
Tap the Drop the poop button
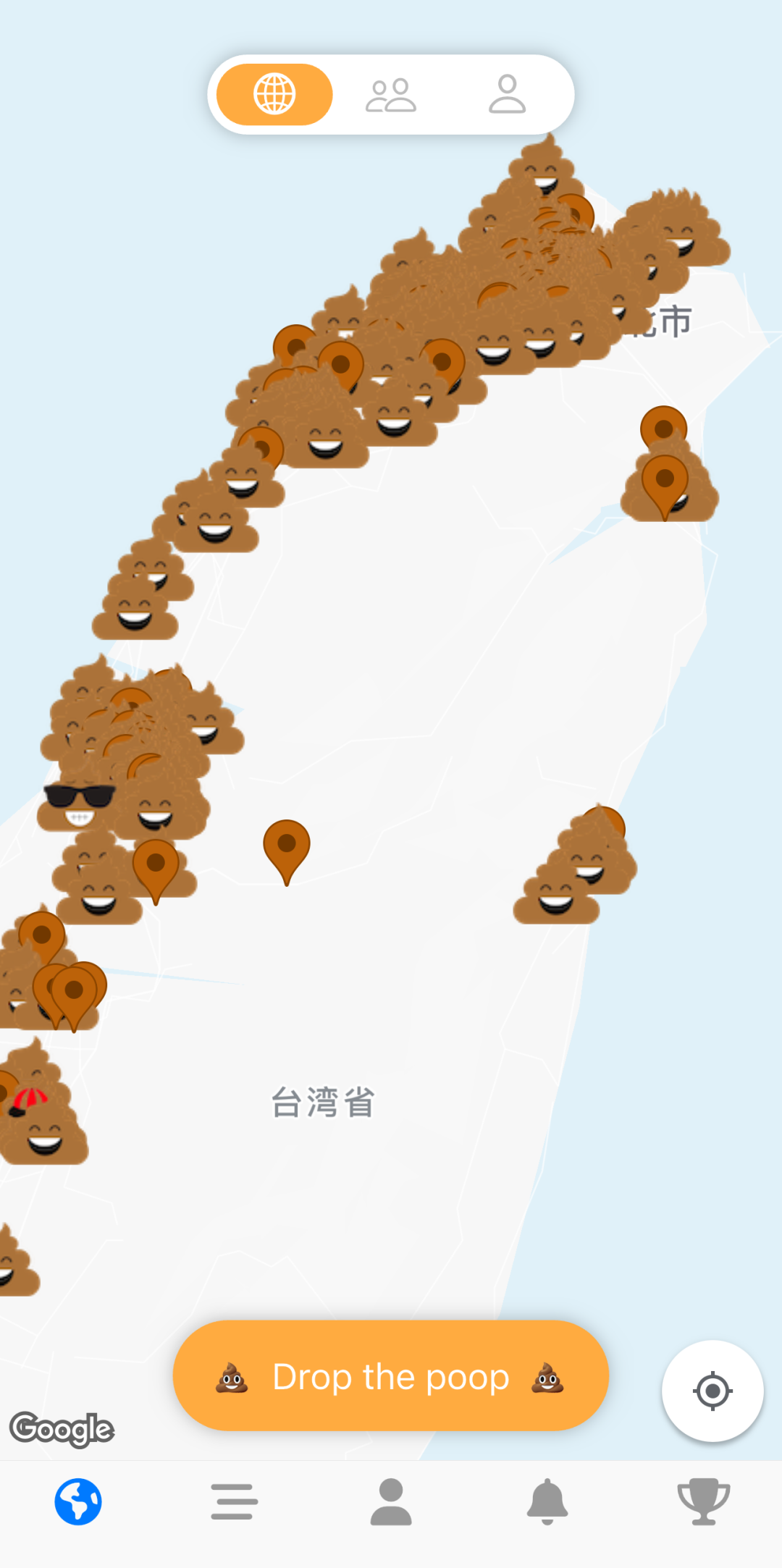point(391,1375)
